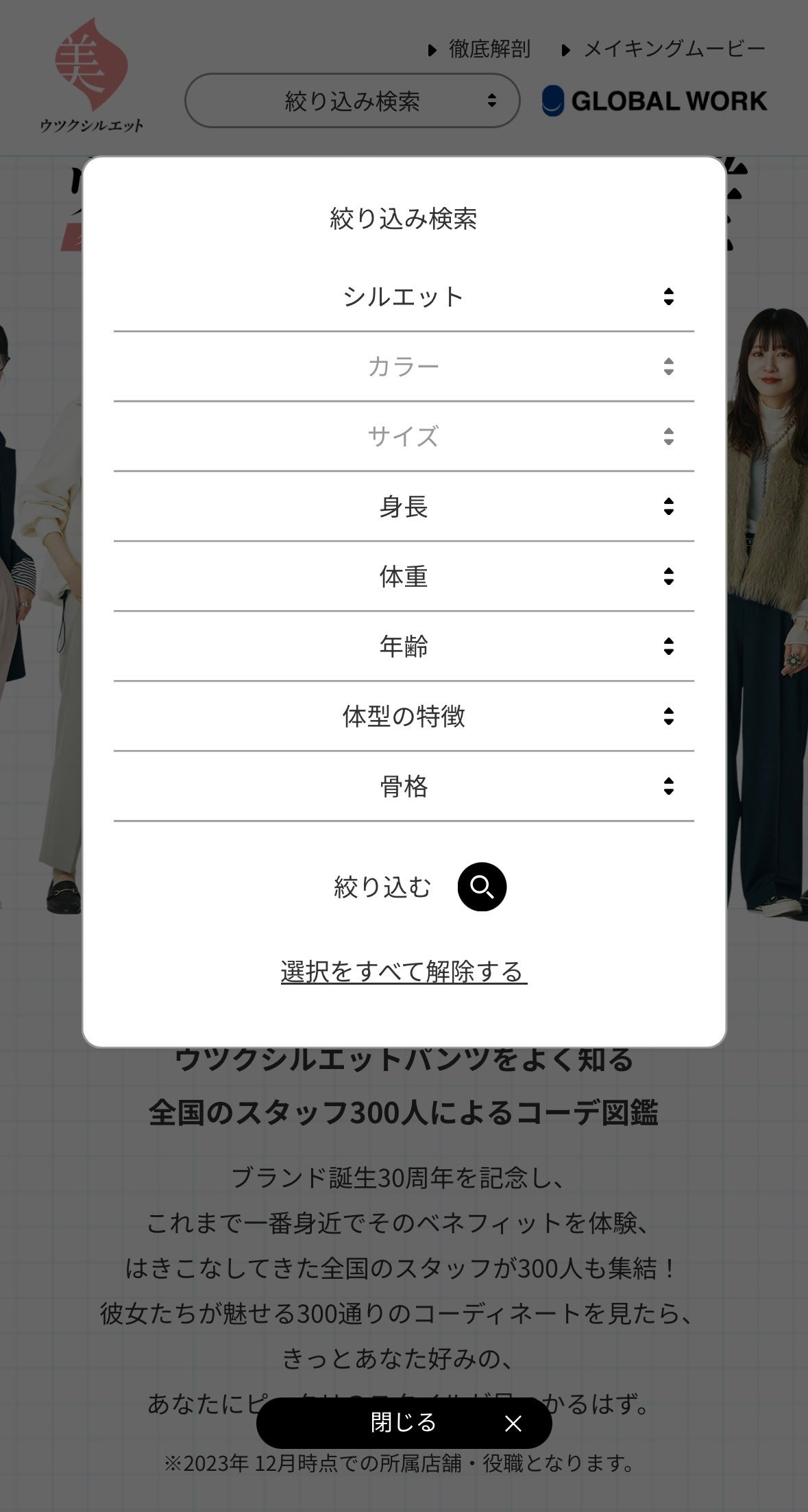
Task: Tap the 絞り込む search button
Action: [x=481, y=887]
